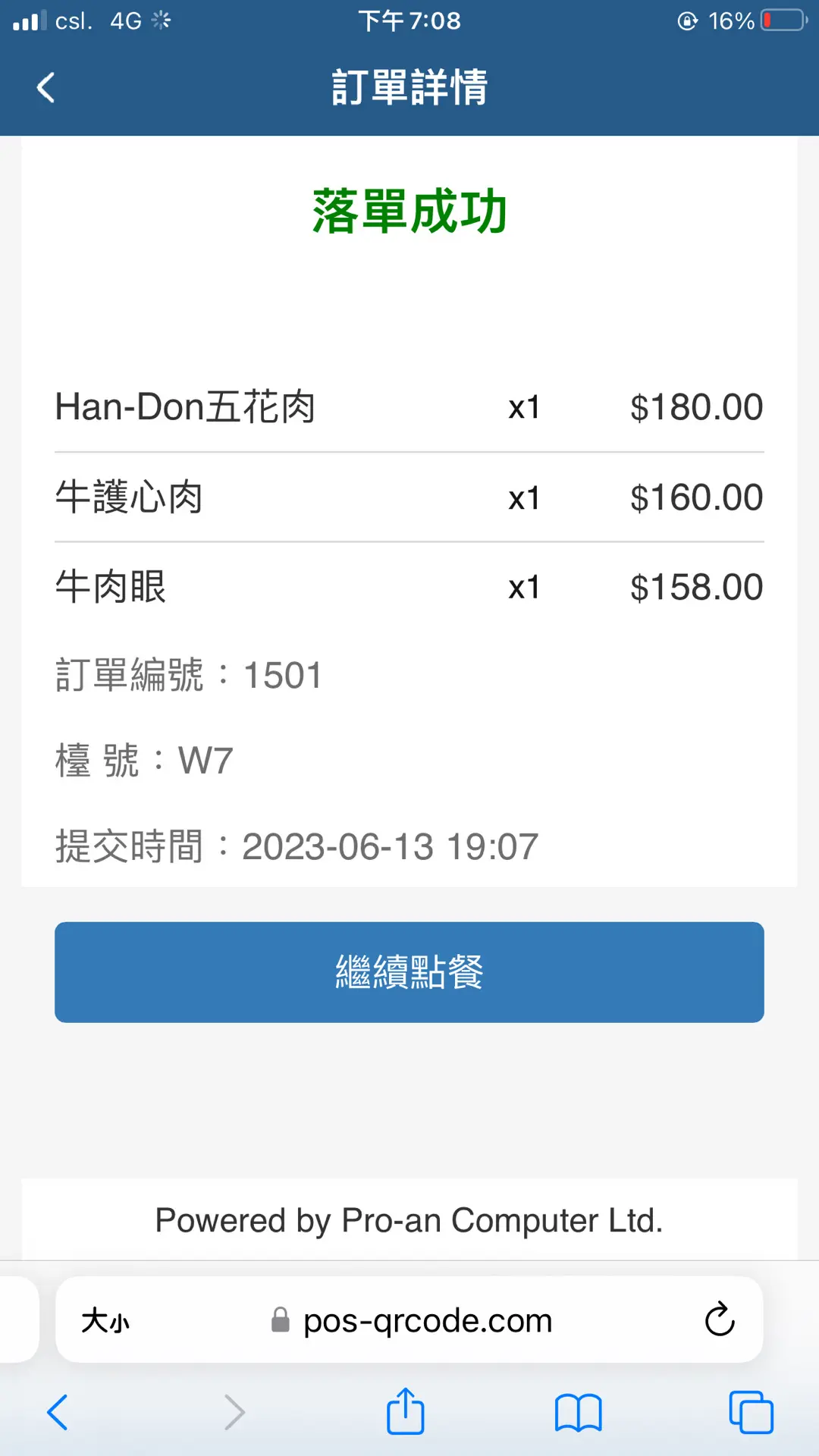Show all open Safari tabs
This screenshot has width=819, height=1456.
pos(750,1413)
